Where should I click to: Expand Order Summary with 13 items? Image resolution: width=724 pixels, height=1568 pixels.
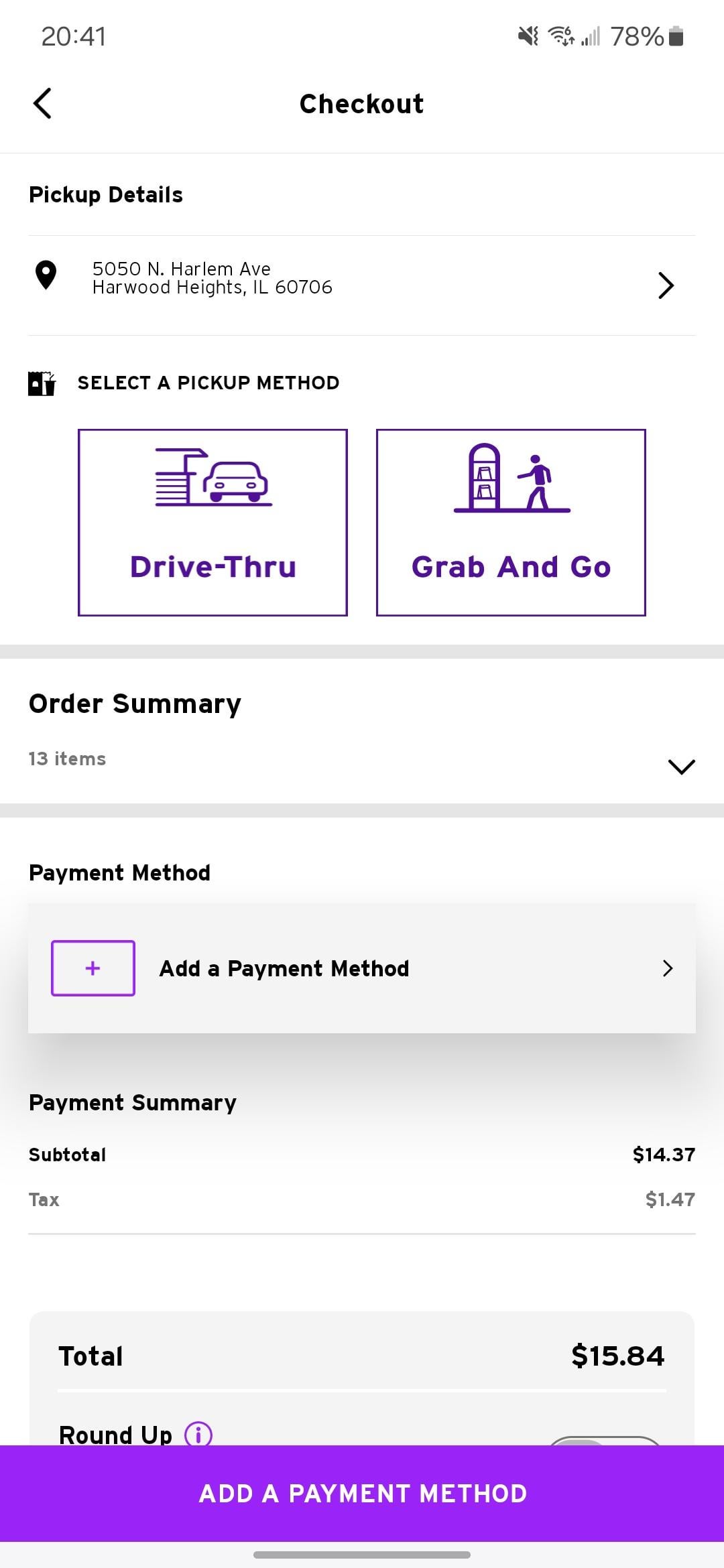(681, 766)
